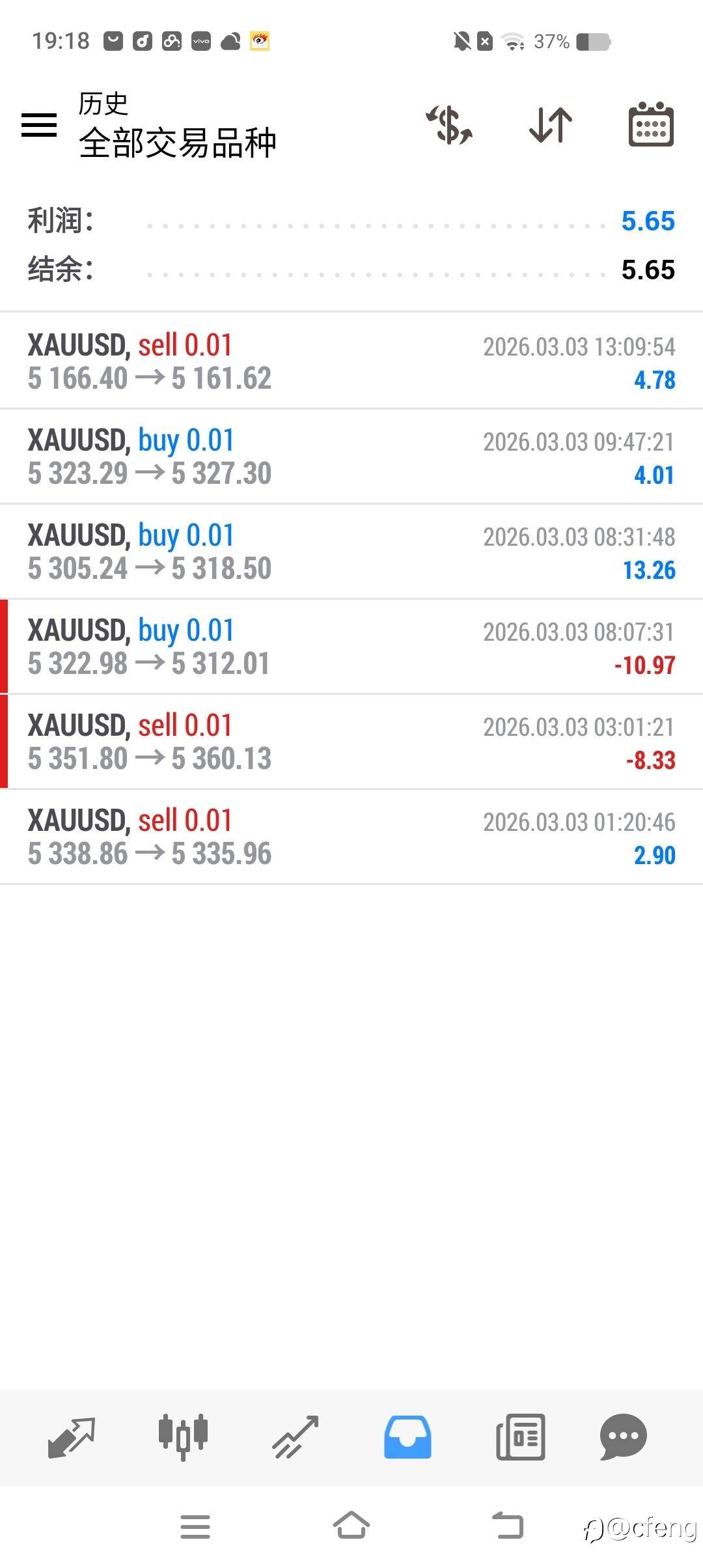Tap the sort arrows icon
Screen dimensions: 703x1568
click(551, 124)
